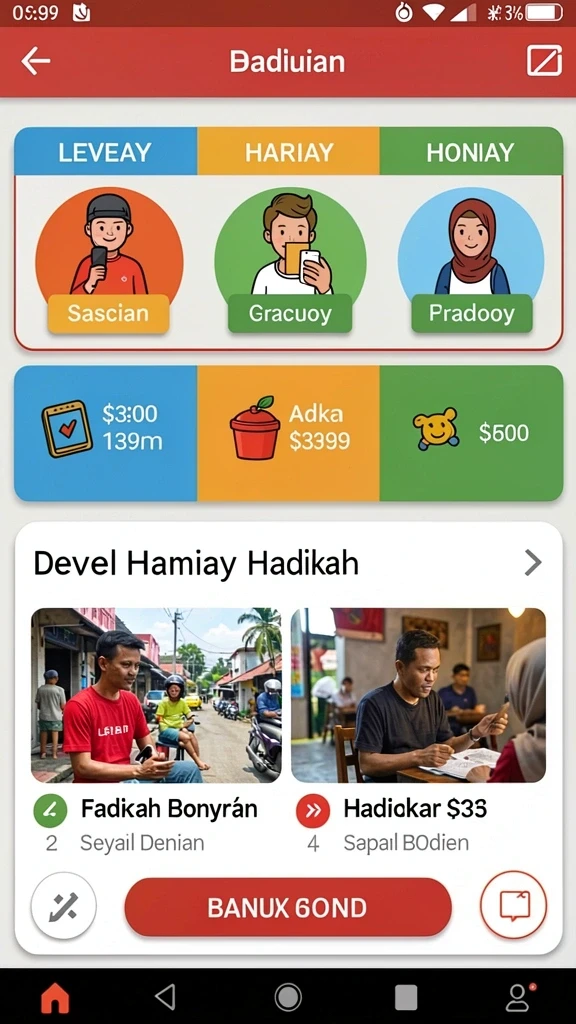Open the profile icon in the bottom bar

[x=519, y=997]
